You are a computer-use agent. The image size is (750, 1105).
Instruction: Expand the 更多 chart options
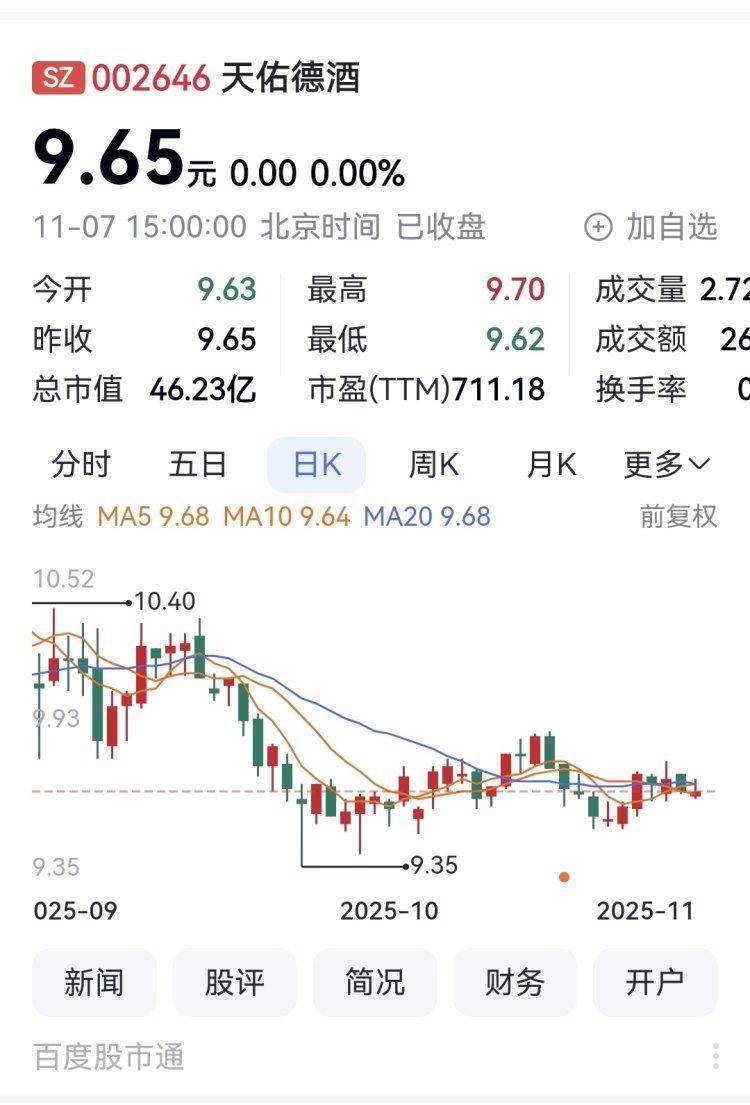(x=666, y=465)
